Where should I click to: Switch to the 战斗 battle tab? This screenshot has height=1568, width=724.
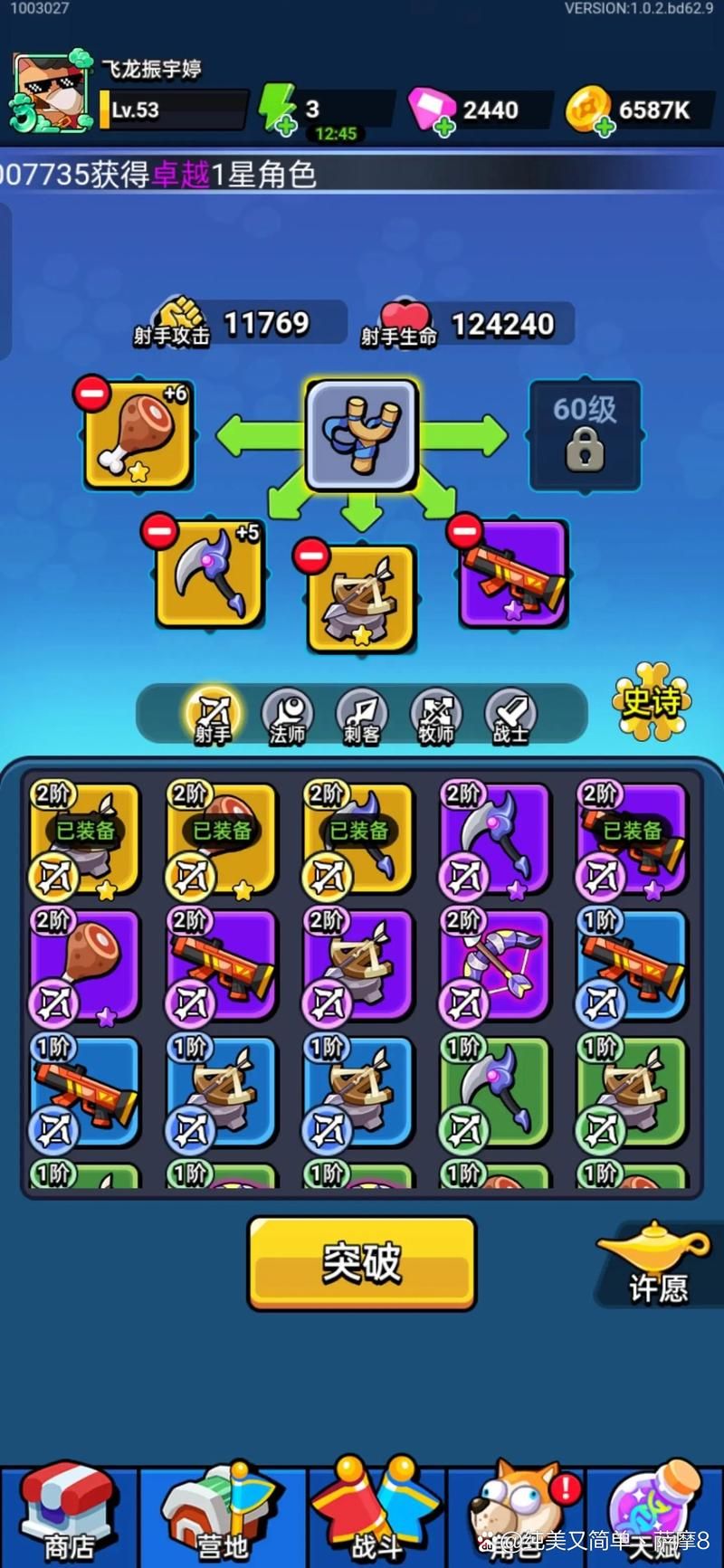pos(376,1516)
